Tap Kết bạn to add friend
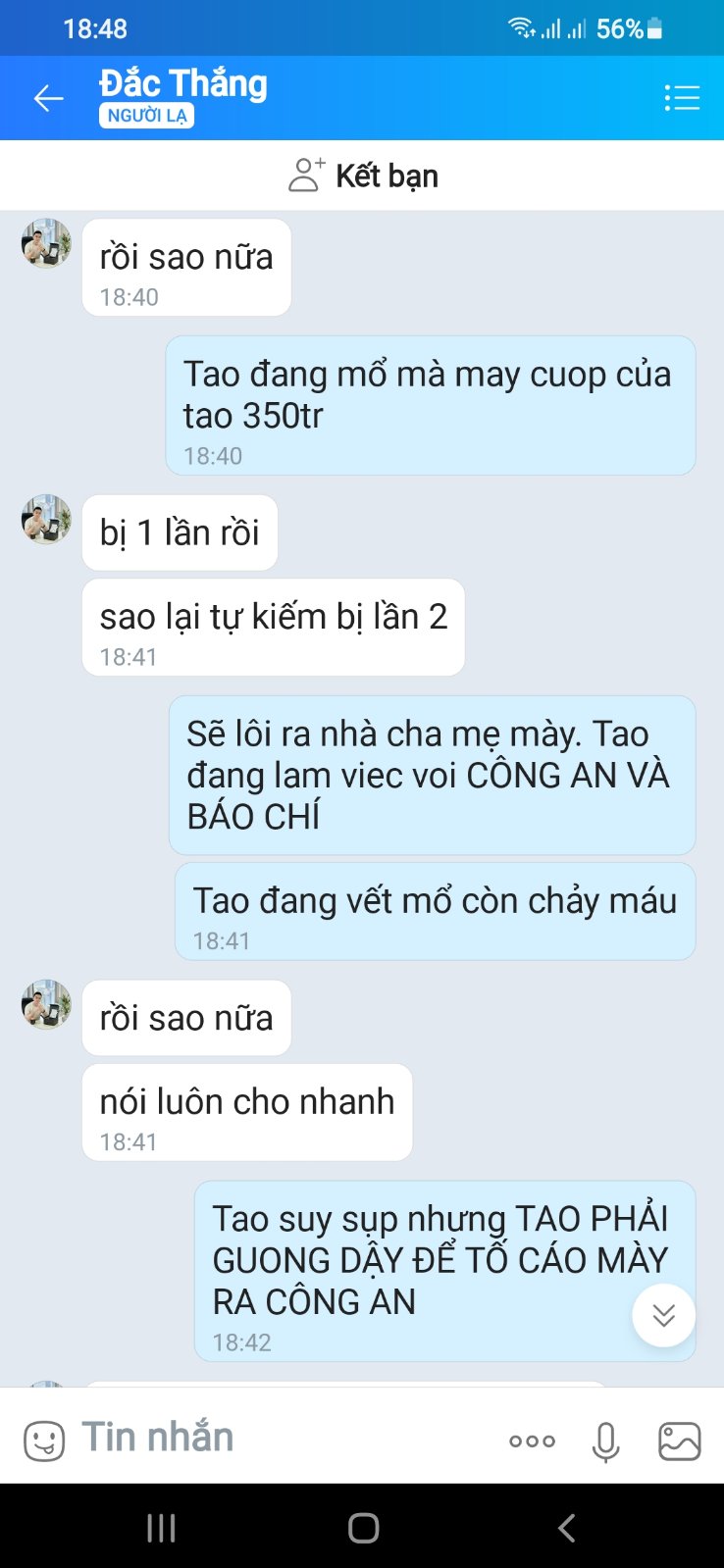724x1568 pixels. (363, 176)
